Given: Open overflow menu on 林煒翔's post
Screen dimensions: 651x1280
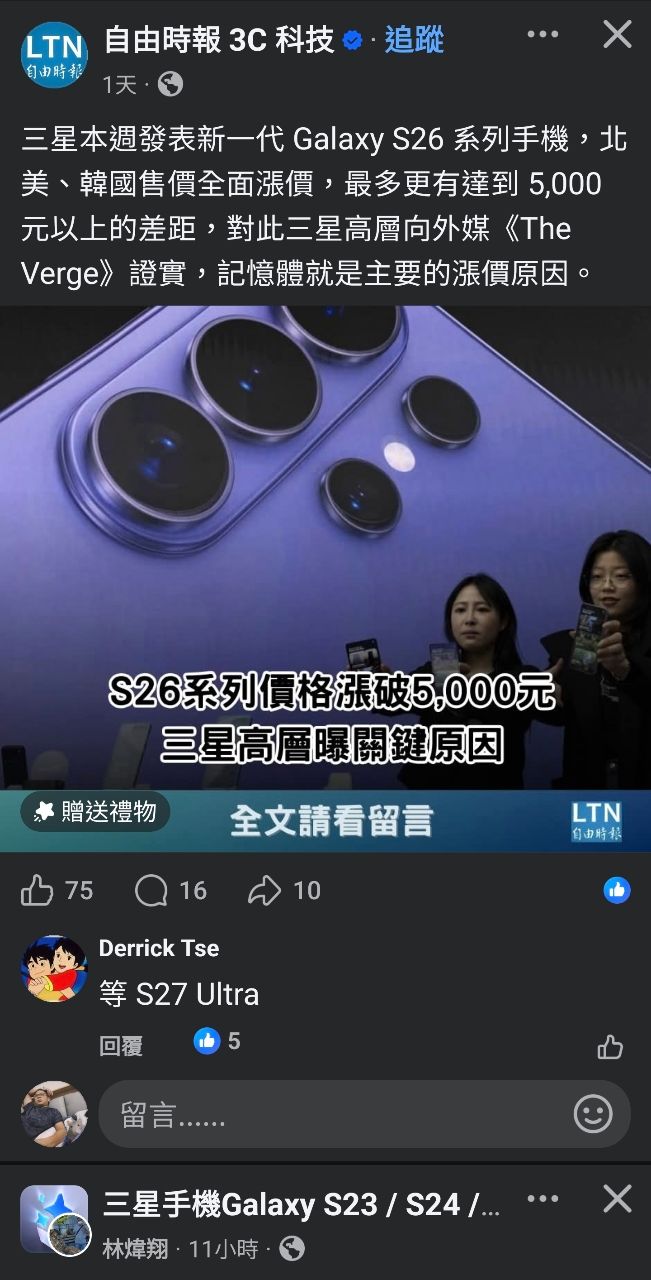Looking at the screenshot, I should coord(542,1198).
